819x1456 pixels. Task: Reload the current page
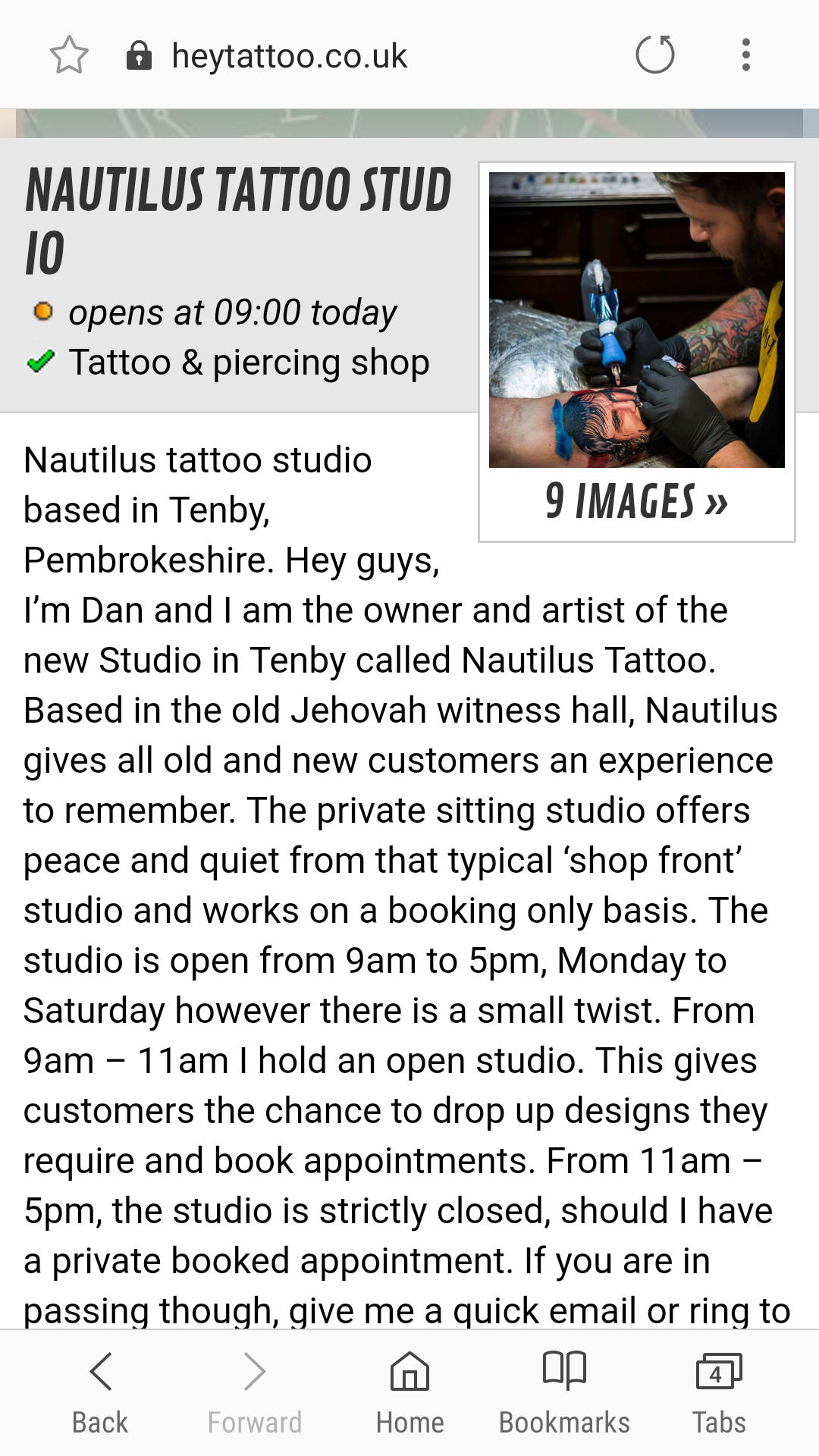(x=655, y=55)
